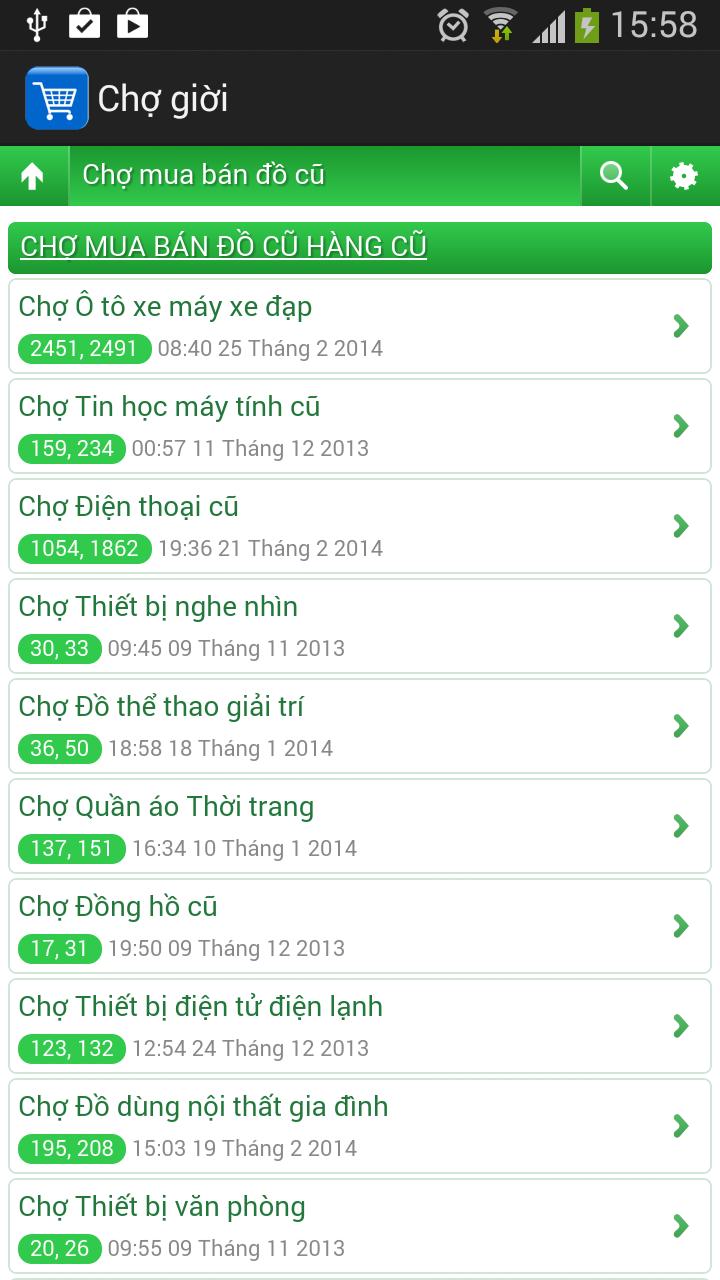
Task: Tap the alarm clock icon in the status bar
Action: tap(450, 27)
